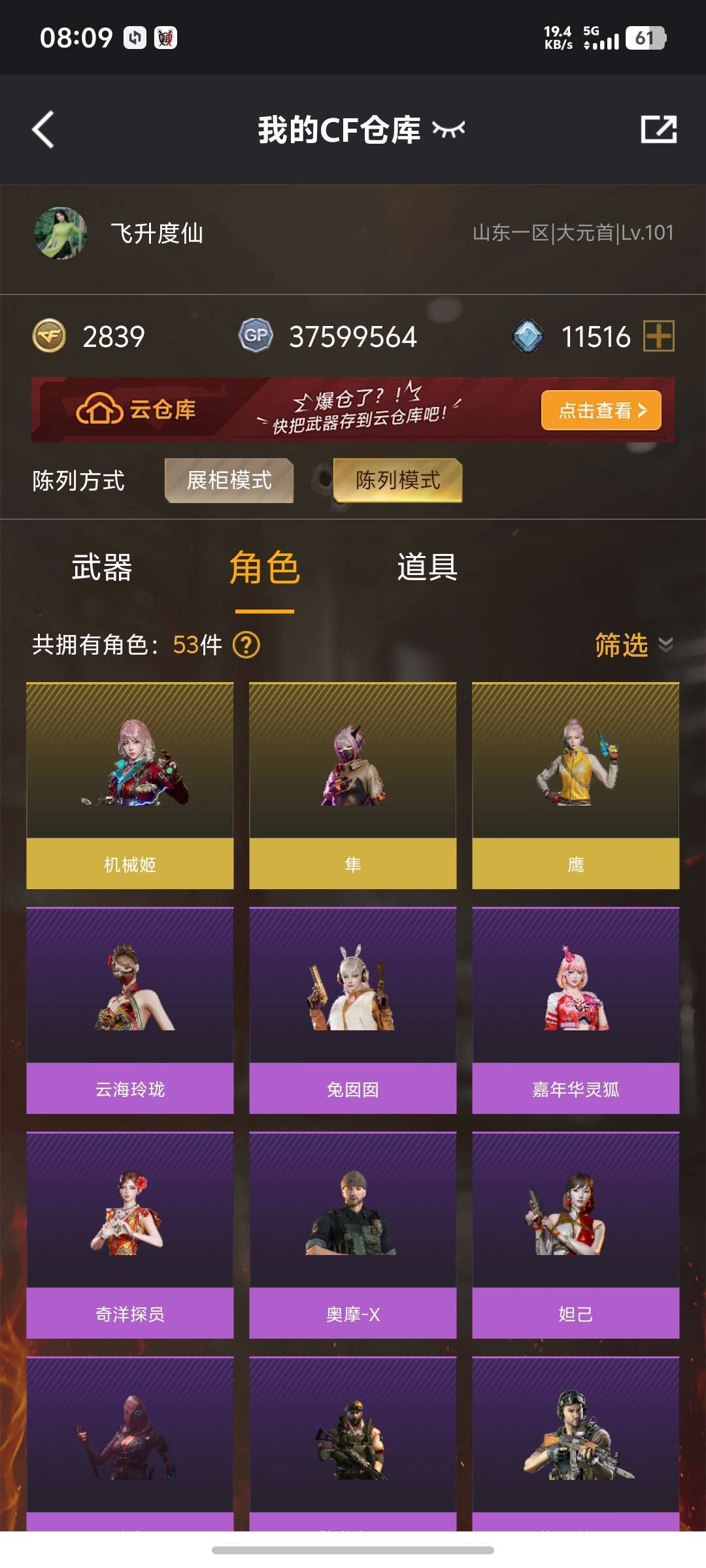Switch to the 道具 tab
Viewport: 706px width, 1568px height.
tap(428, 567)
